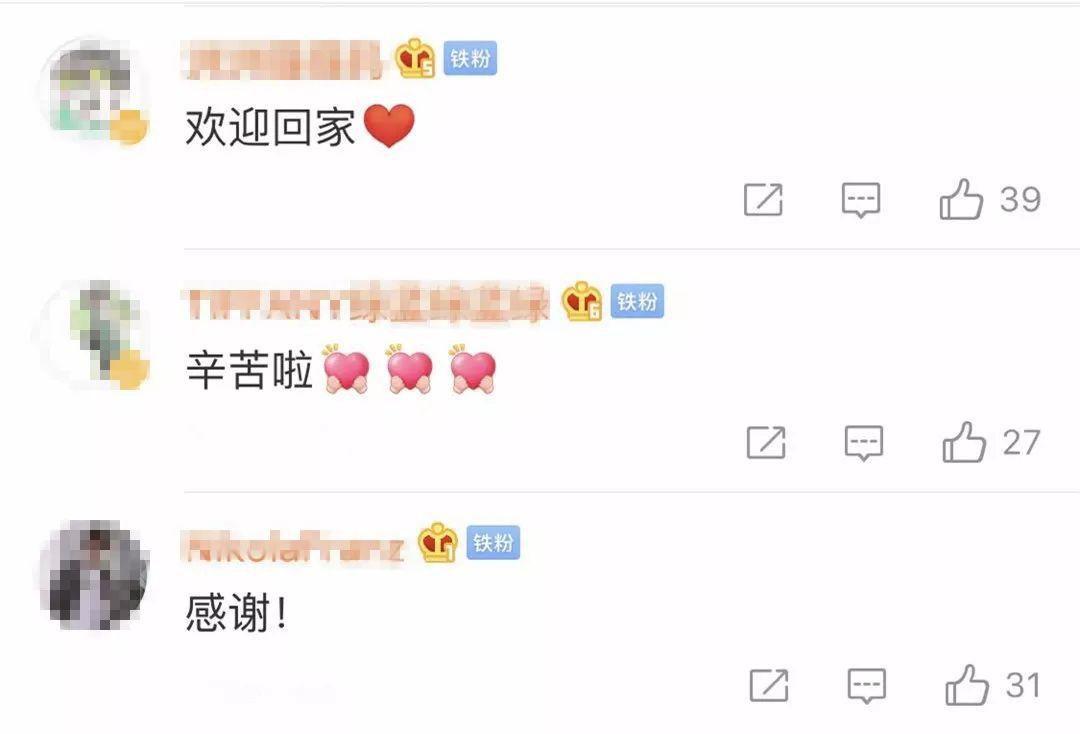Reply to the 感谢! comment
The width and height of the screenshot is (1080, 734).
click(x=867, y=686)
